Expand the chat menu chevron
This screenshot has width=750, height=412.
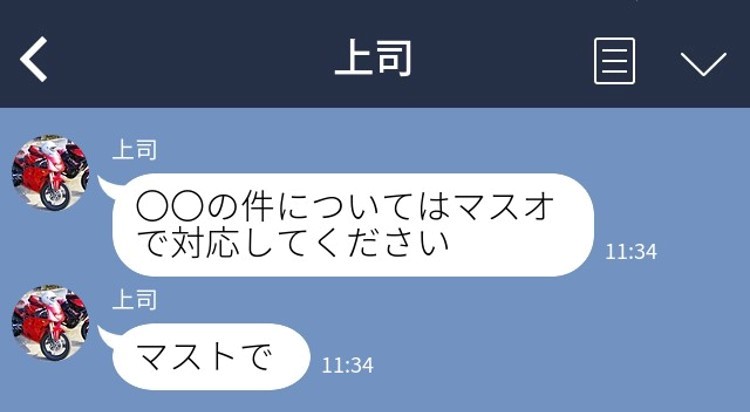point(702,63)
